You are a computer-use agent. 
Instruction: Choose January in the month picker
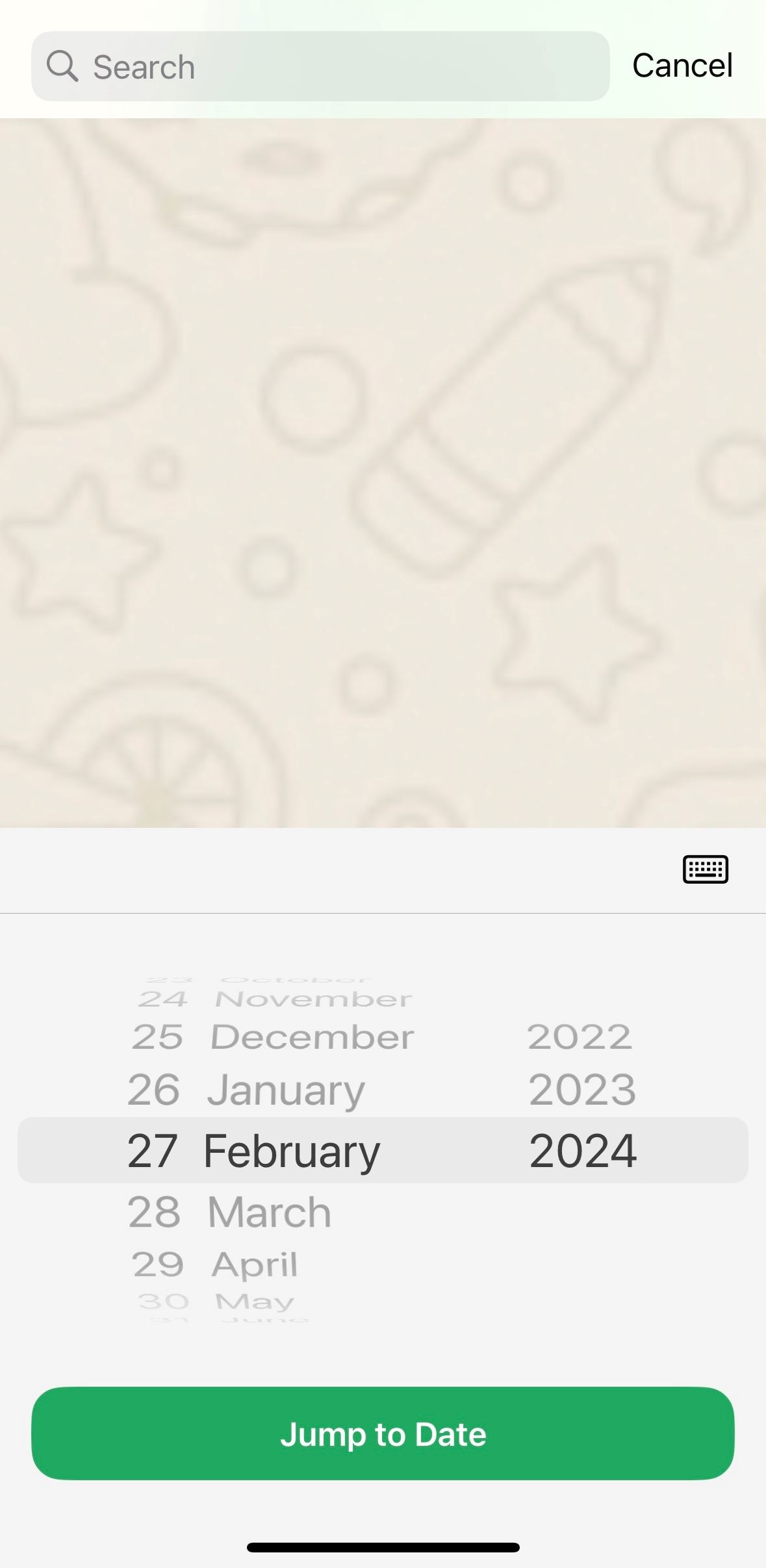point(286,1090)
